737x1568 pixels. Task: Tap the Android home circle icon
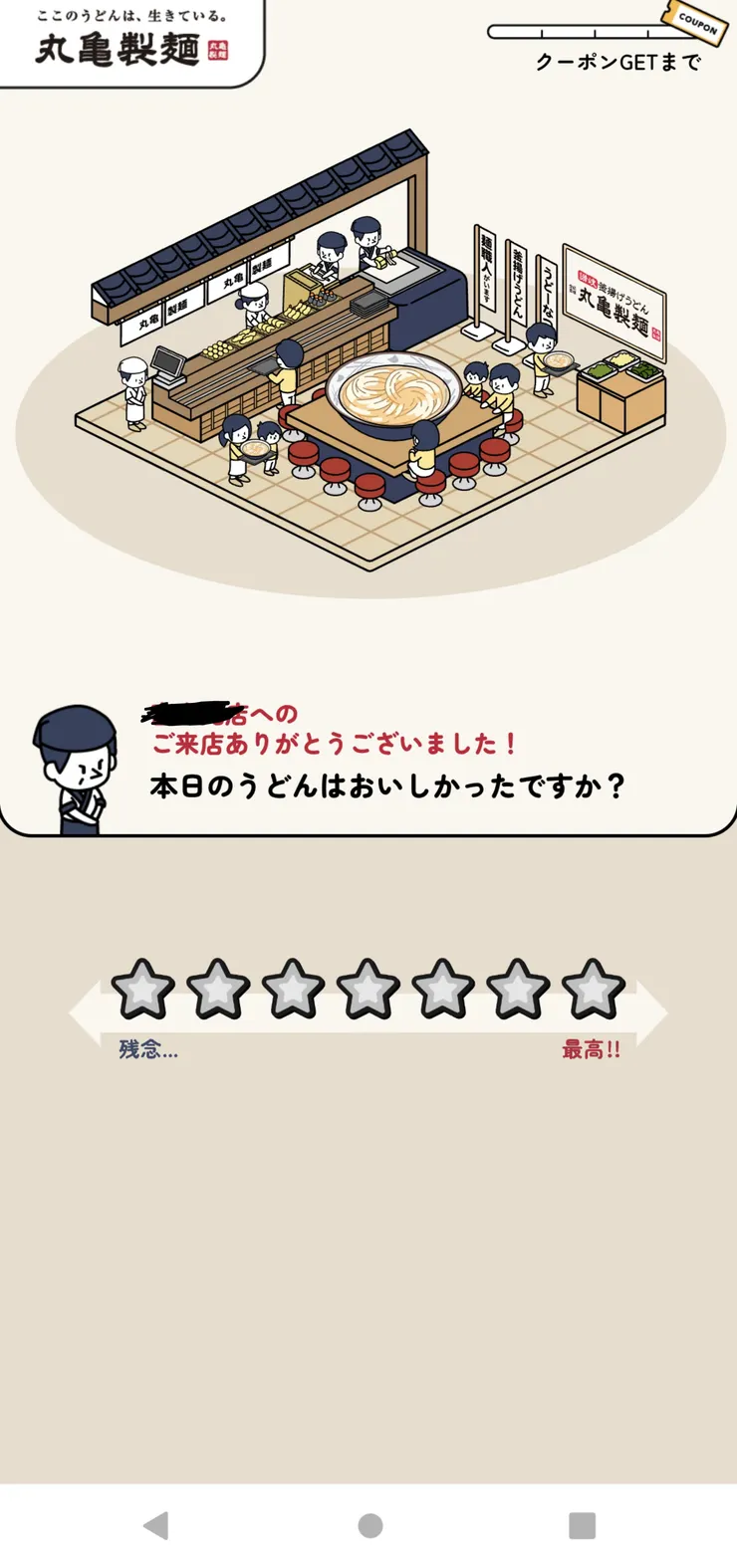coord(368,1525)
